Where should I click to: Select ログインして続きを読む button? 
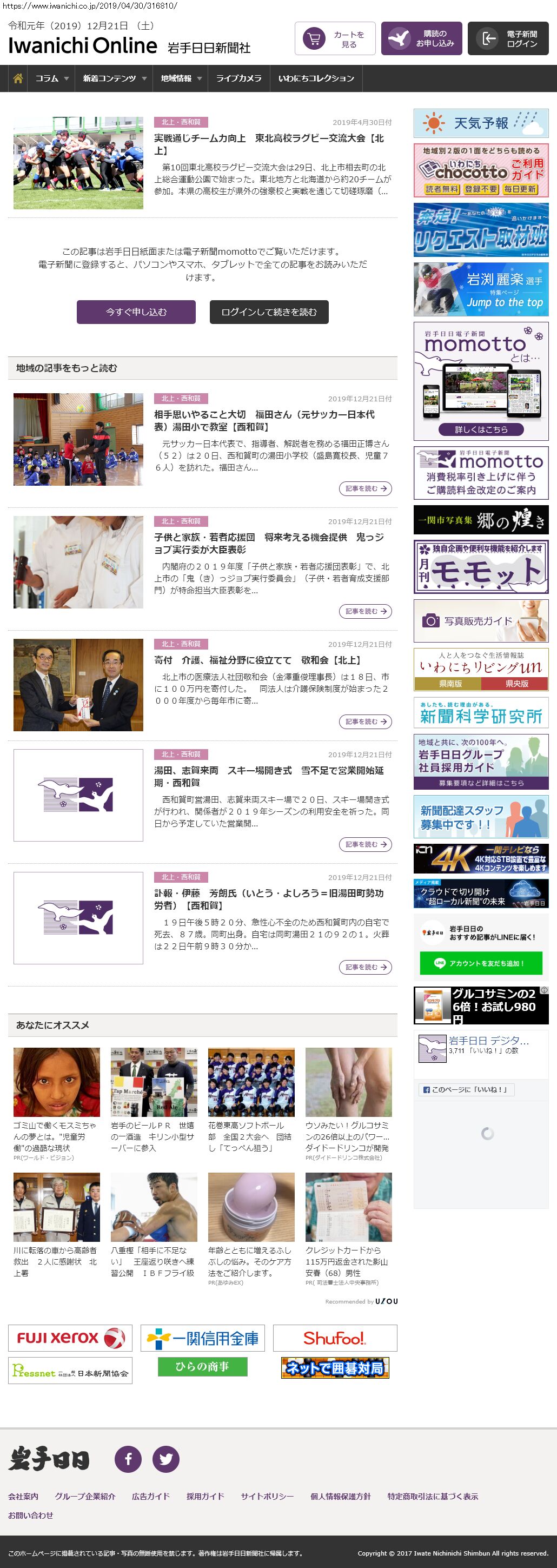[x=269, y=312]
